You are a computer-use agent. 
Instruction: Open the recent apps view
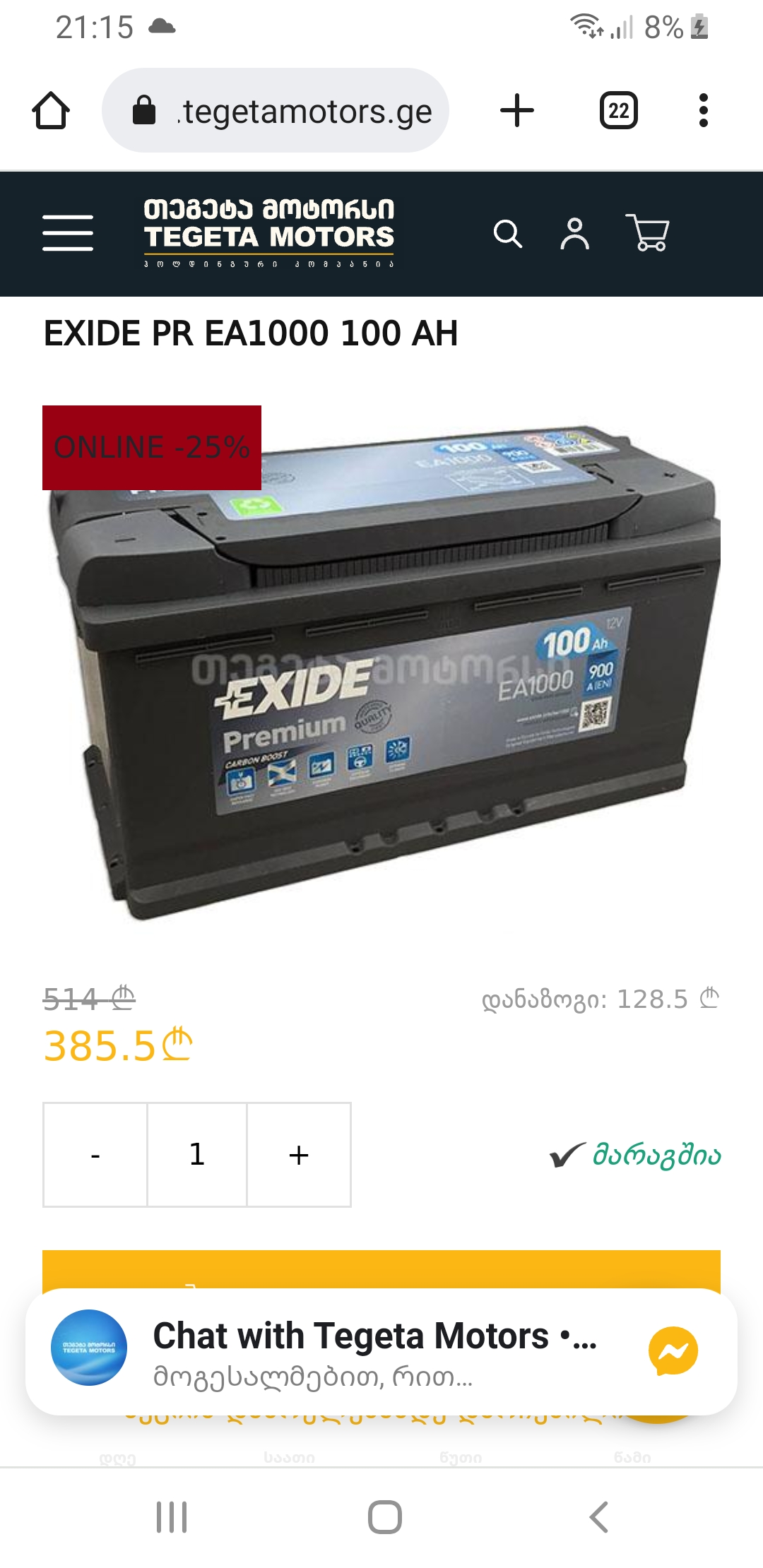[172, 1517]
